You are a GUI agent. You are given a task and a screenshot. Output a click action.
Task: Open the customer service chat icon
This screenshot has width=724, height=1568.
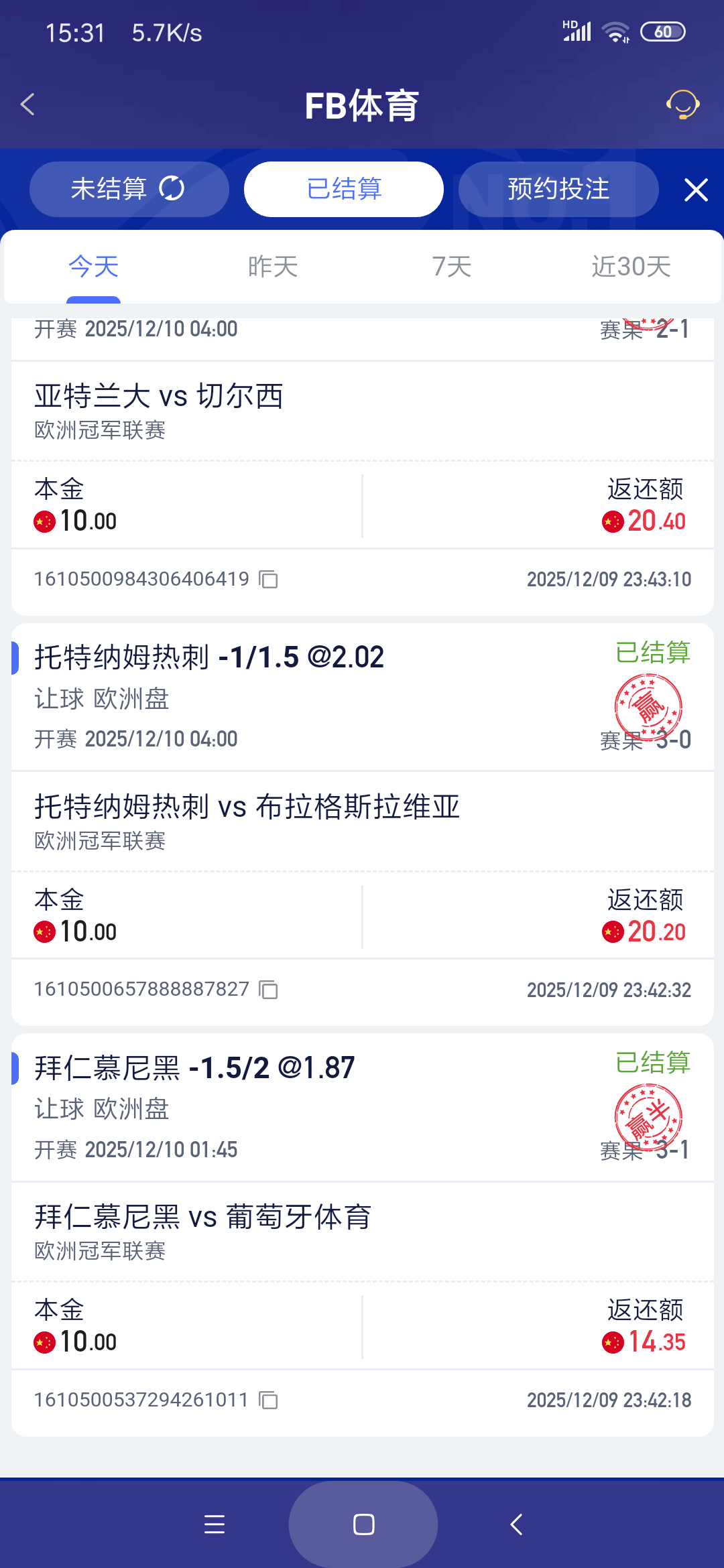pyautogui.click(x=682, y=105)
